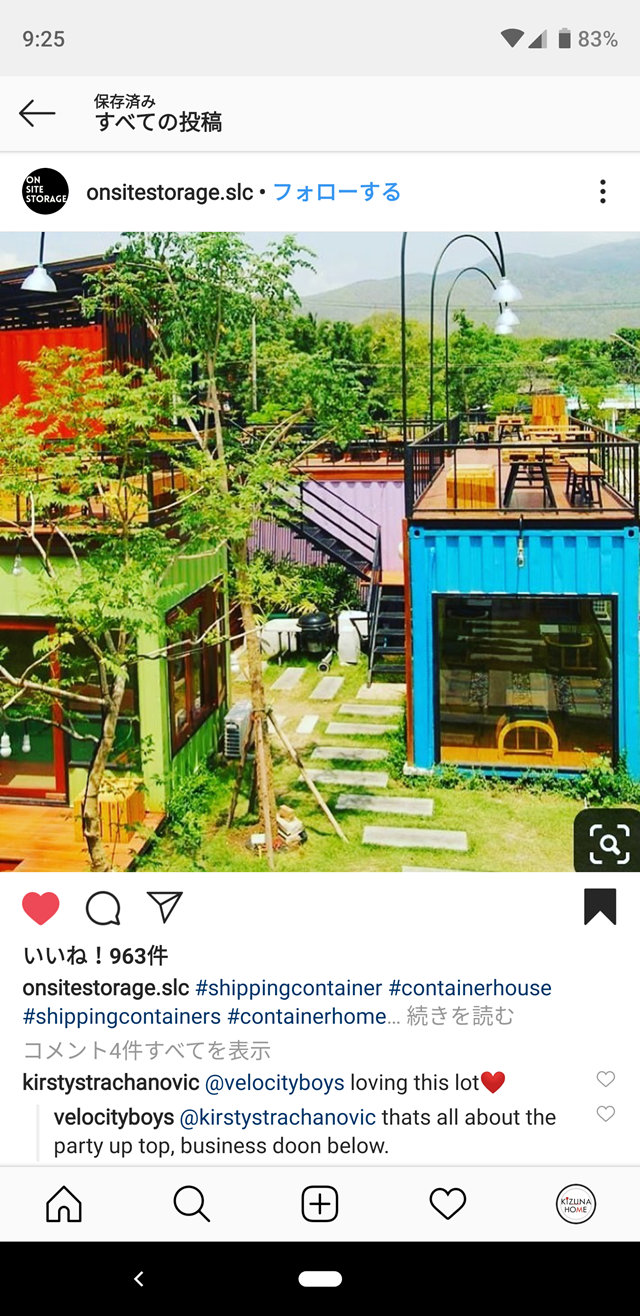640x1316 pixels.
Task: Open onsitestorage.slc profile avatar
Action: pyautogui.click(x=45, y=191)
